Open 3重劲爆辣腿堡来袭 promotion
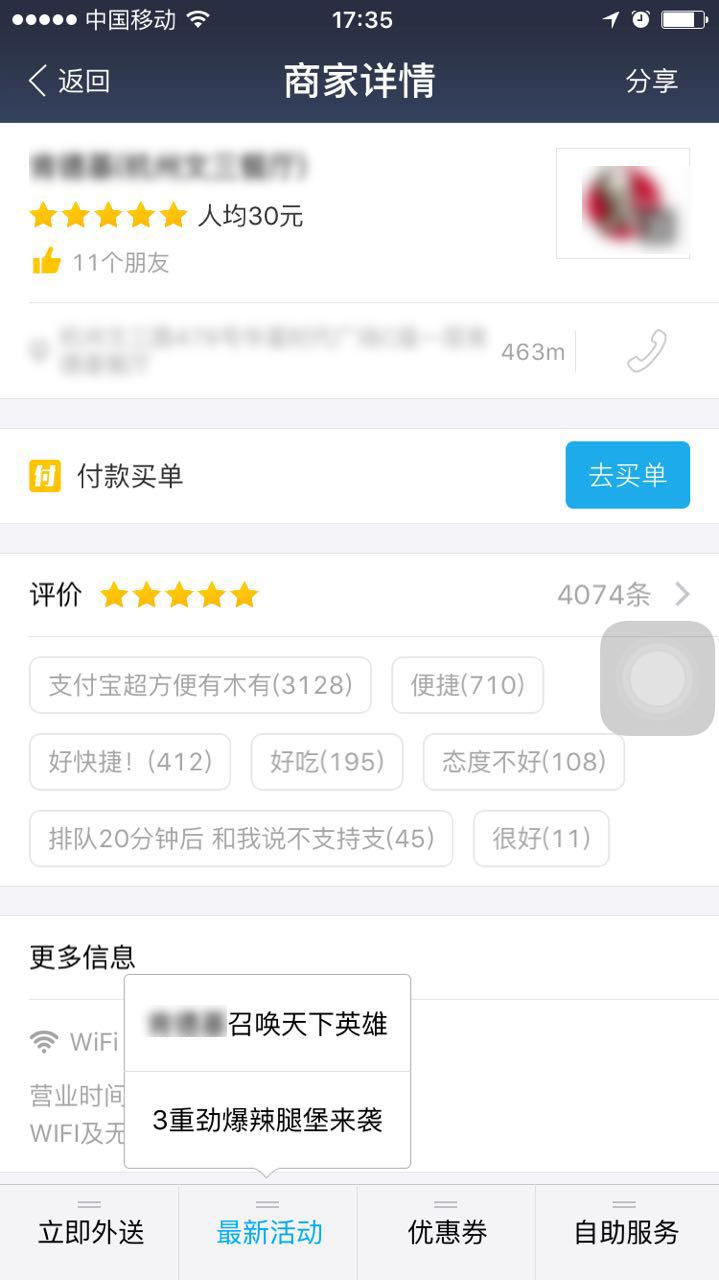Image resolution: width=719 pixels, height=1280 pixels. click(x=267, y=1120)
